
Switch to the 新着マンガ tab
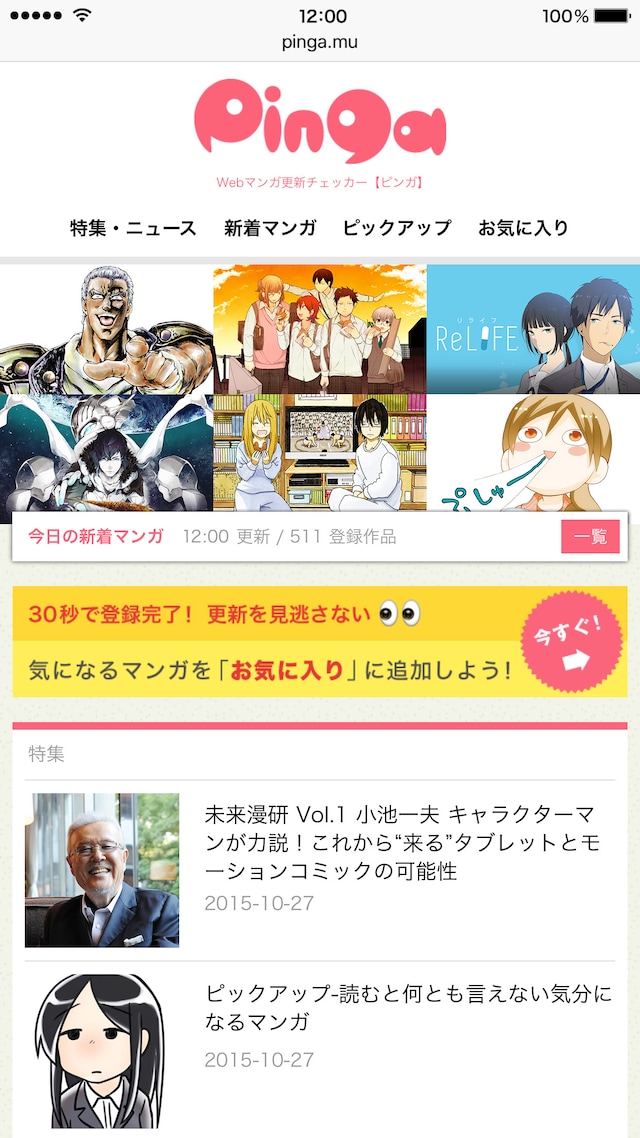click(270, 228)
